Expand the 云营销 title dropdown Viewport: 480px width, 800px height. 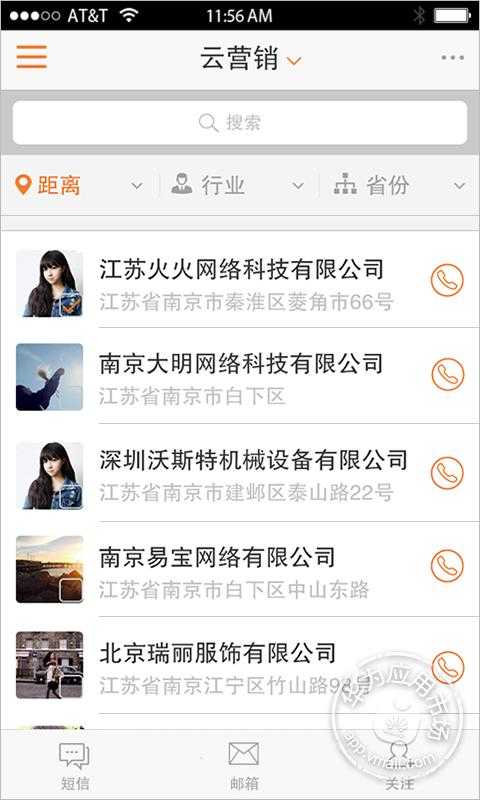coord(250,59)
